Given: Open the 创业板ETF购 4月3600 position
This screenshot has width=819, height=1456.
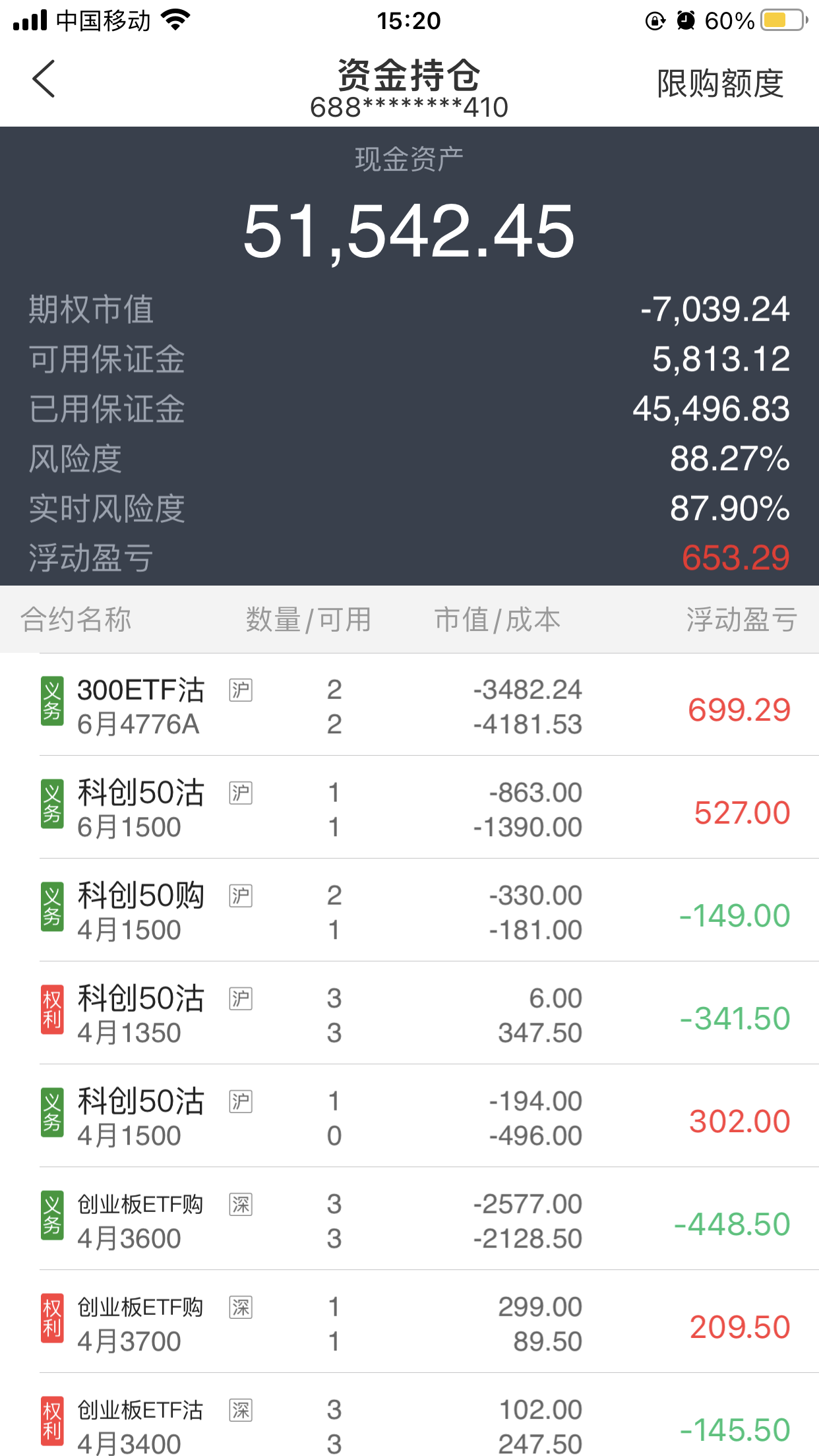Looking at the screenshot, I should coord(409,1221).
